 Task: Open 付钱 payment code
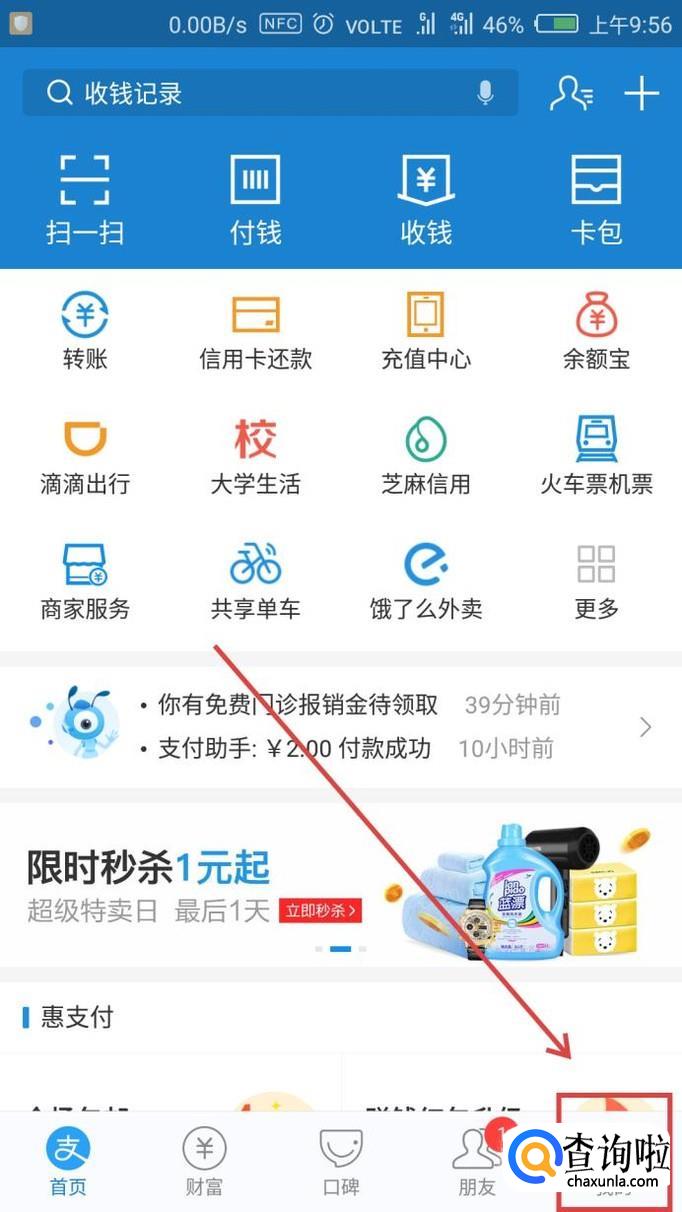coord(255,200)
